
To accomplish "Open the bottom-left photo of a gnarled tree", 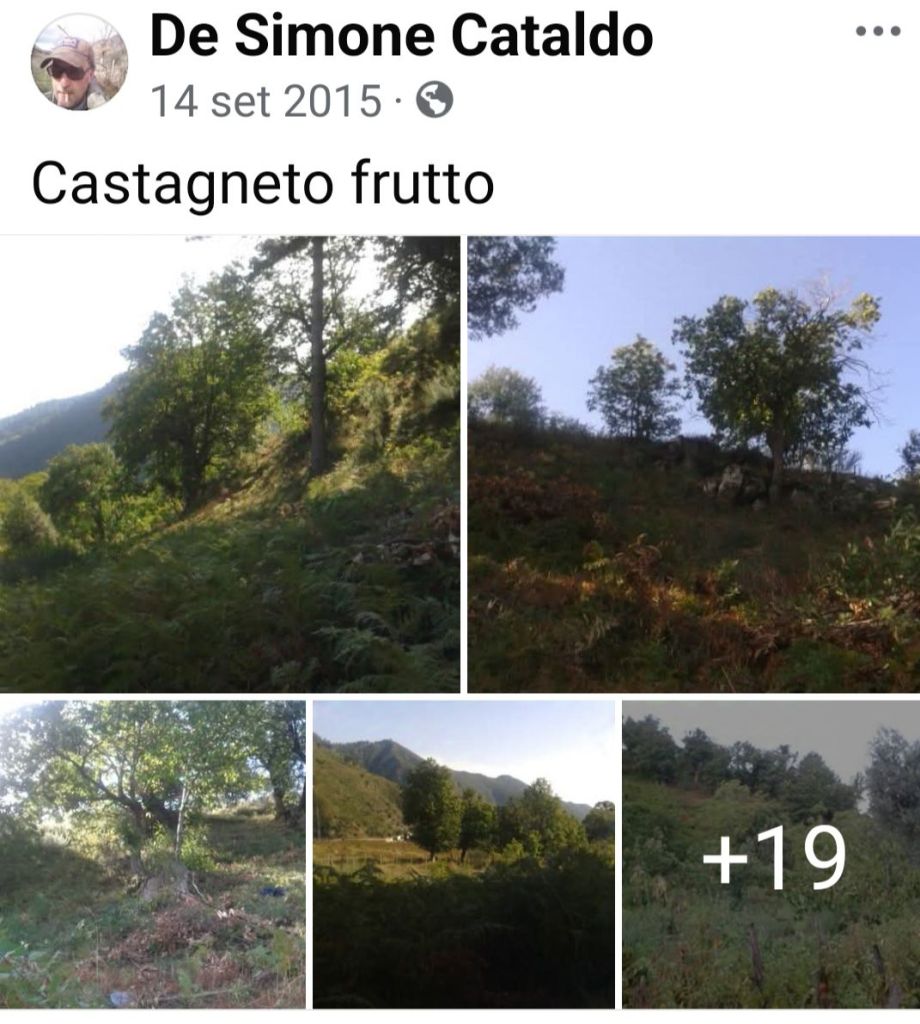I will click(x=153, y=854).
